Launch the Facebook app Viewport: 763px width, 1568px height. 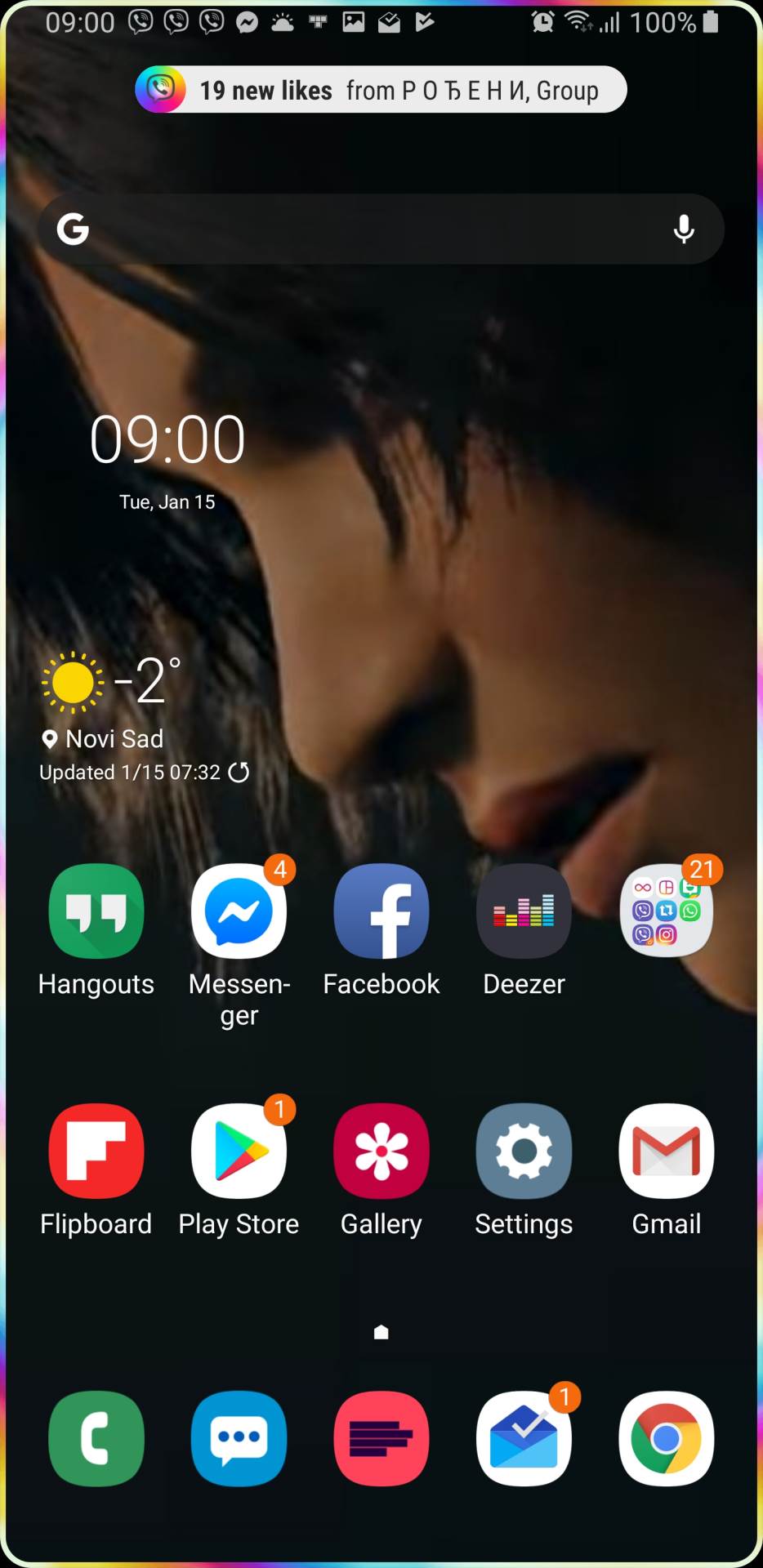click(x=381, y=911)
